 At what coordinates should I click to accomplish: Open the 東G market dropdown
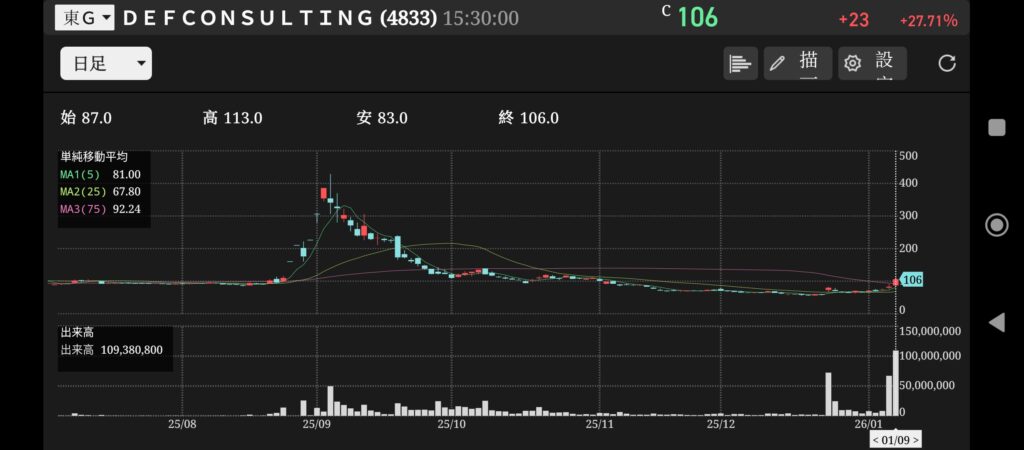84,17
